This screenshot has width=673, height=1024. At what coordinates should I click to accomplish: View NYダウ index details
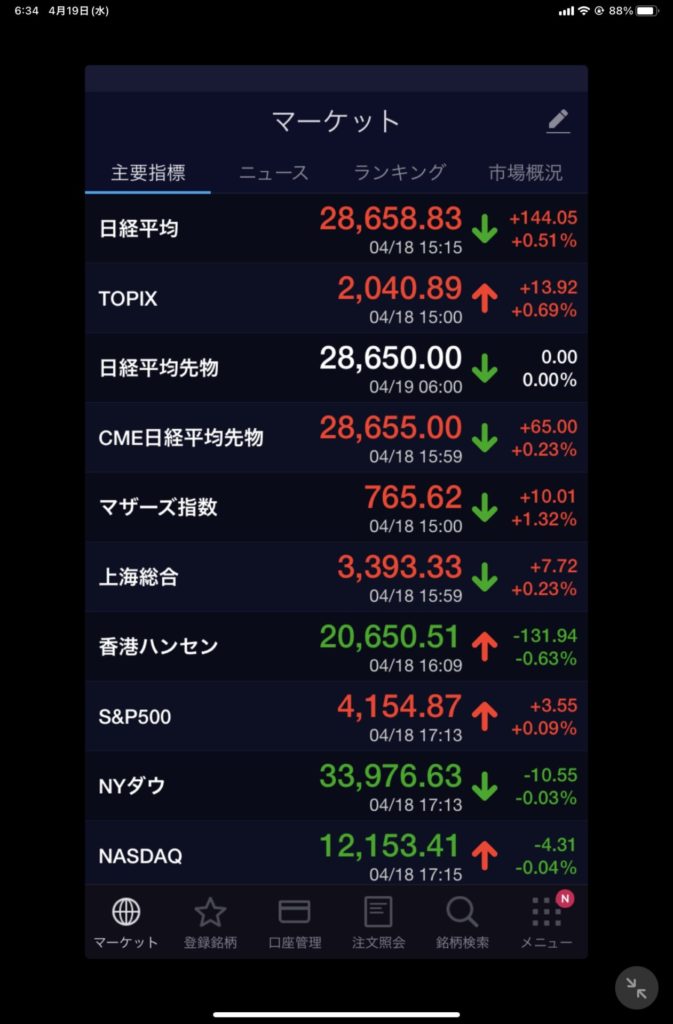pos(336,786)
